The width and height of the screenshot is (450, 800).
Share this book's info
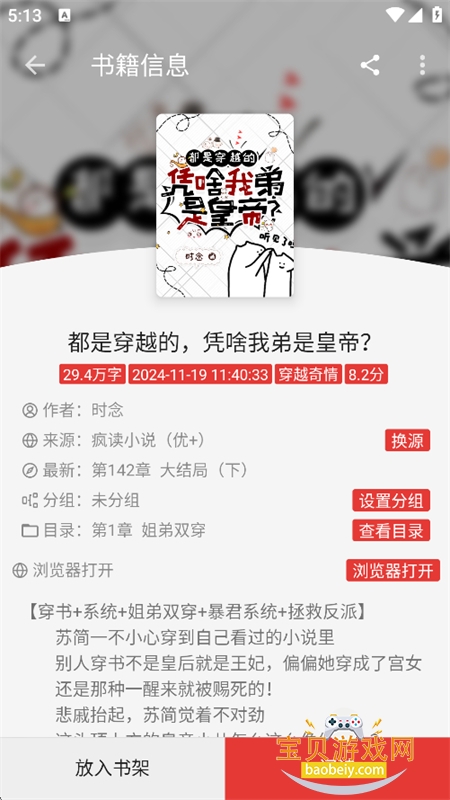(x=370, y=65)
